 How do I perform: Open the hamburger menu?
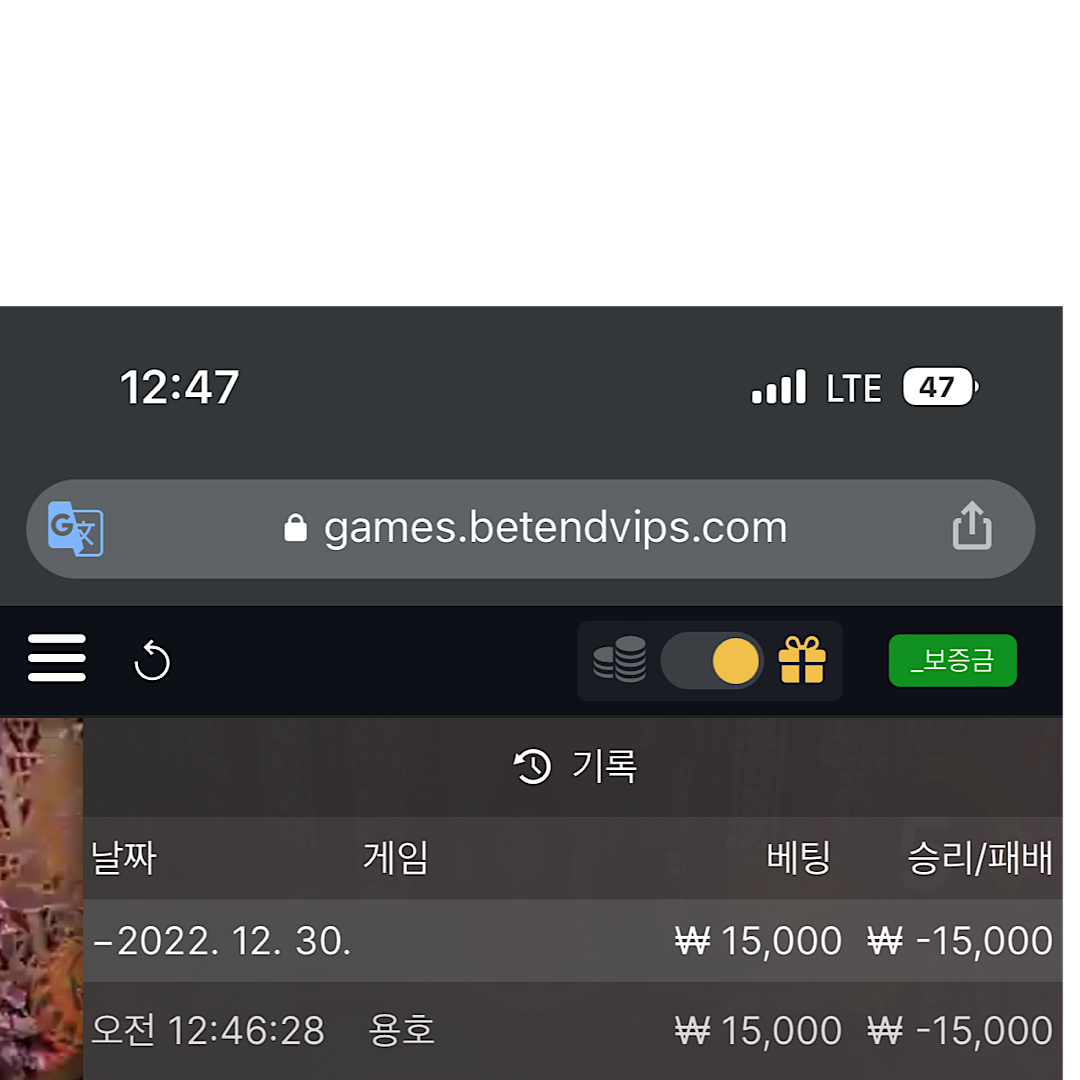[57, 659]
